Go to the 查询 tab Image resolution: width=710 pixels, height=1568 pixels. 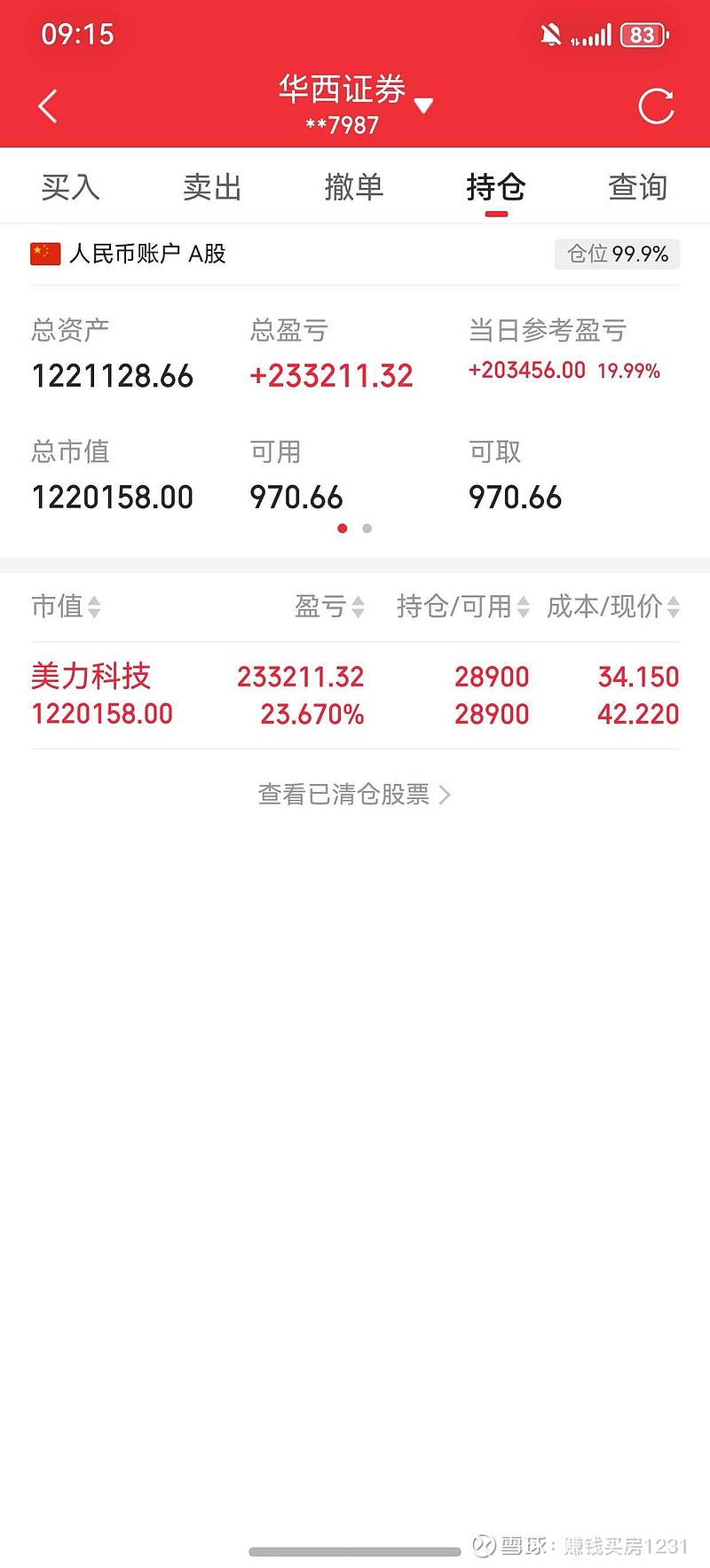click(x=637, y=187)
